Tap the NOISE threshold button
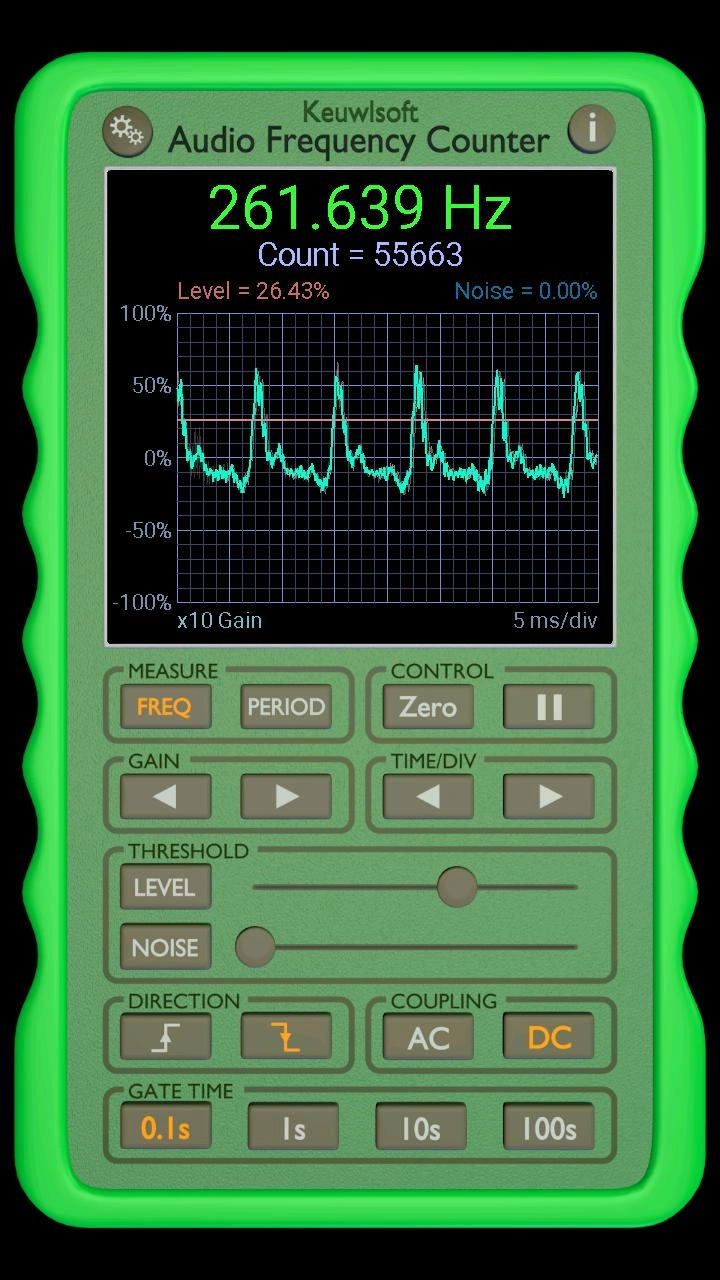This screenshot has height=1280, width=720. pyautogui.click(x=165, y=947)
